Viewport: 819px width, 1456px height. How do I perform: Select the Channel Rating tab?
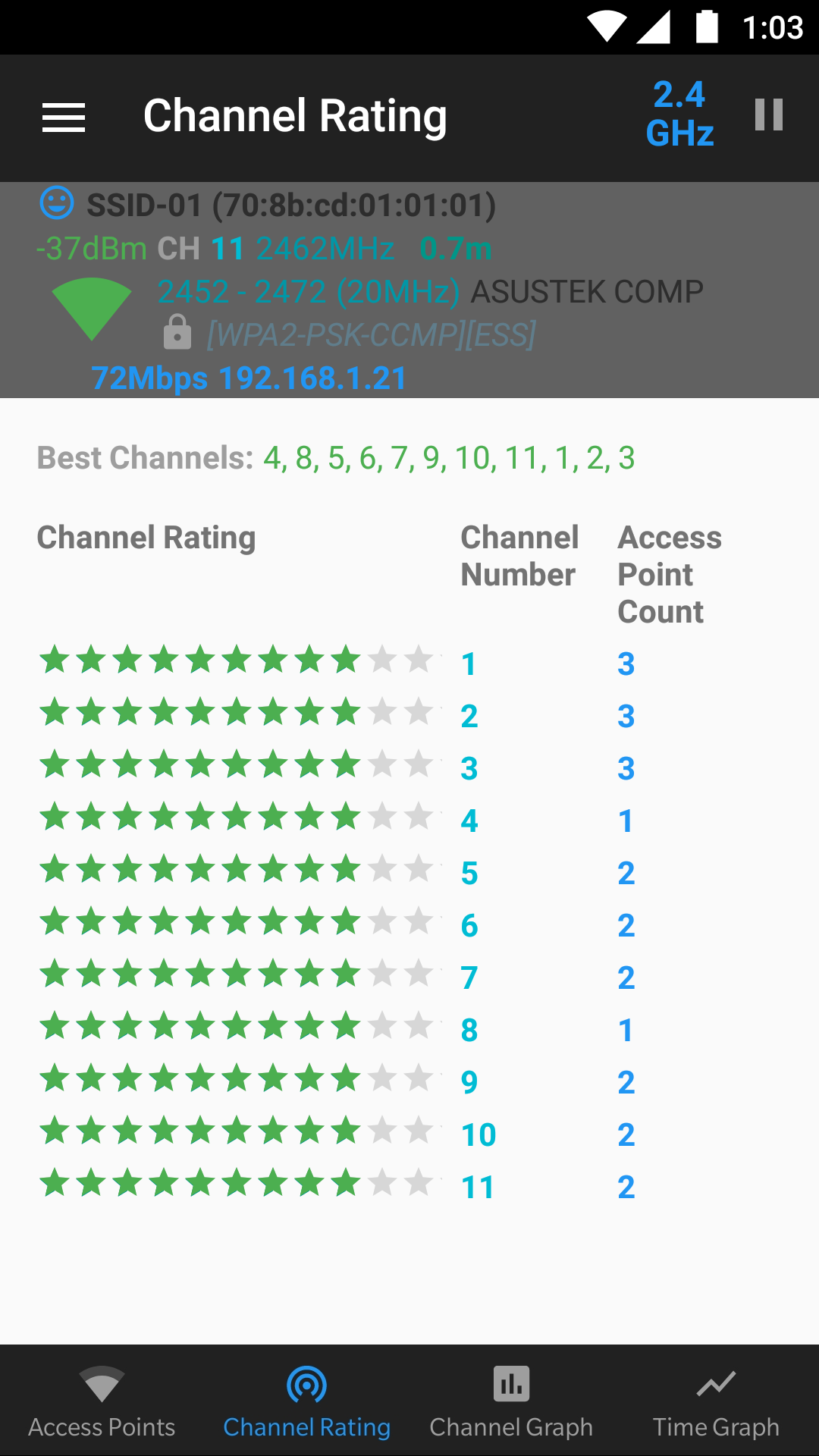(306, 1401)
